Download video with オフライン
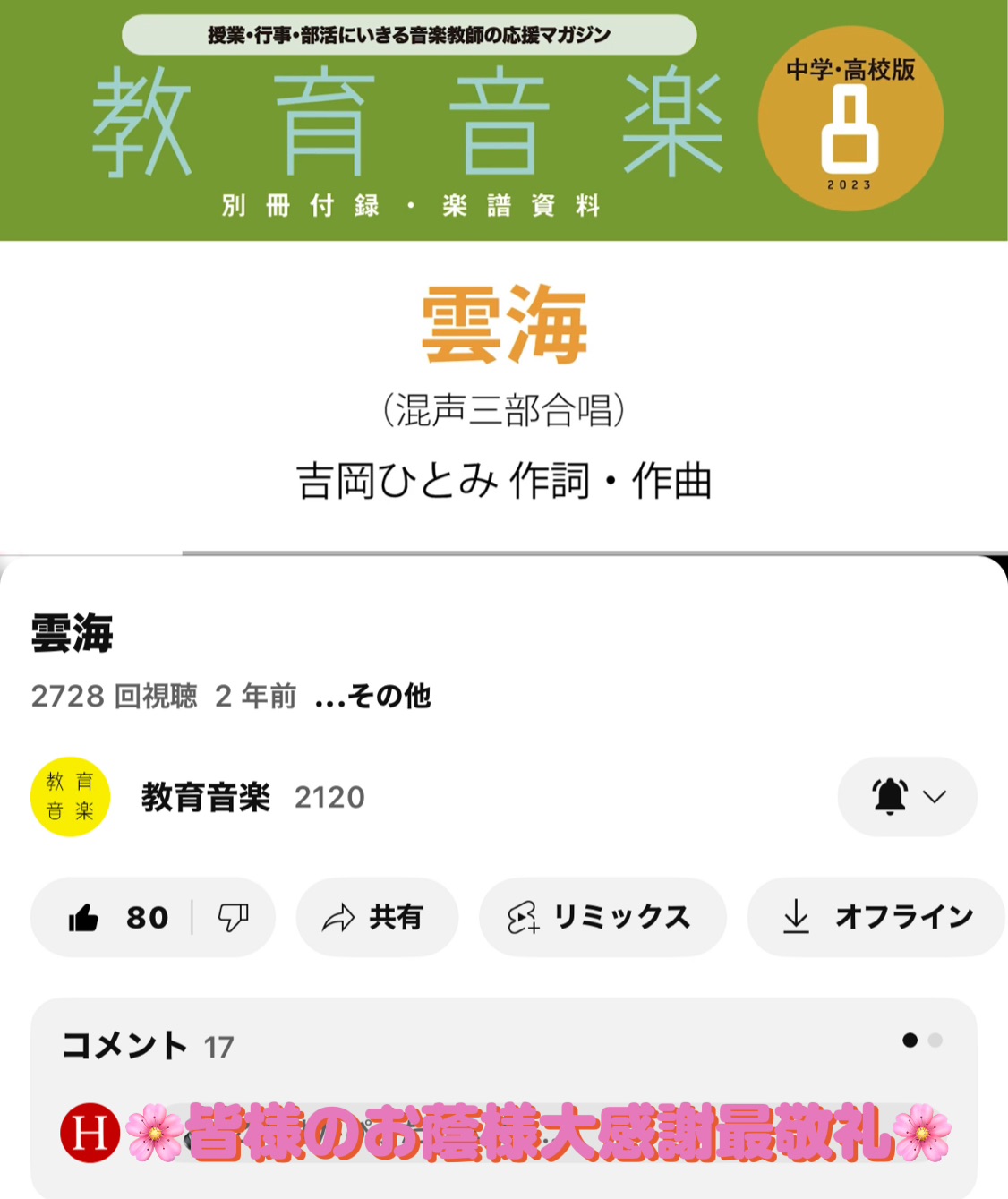This screenshot has height=1199, width=1008. click(877, 918)
